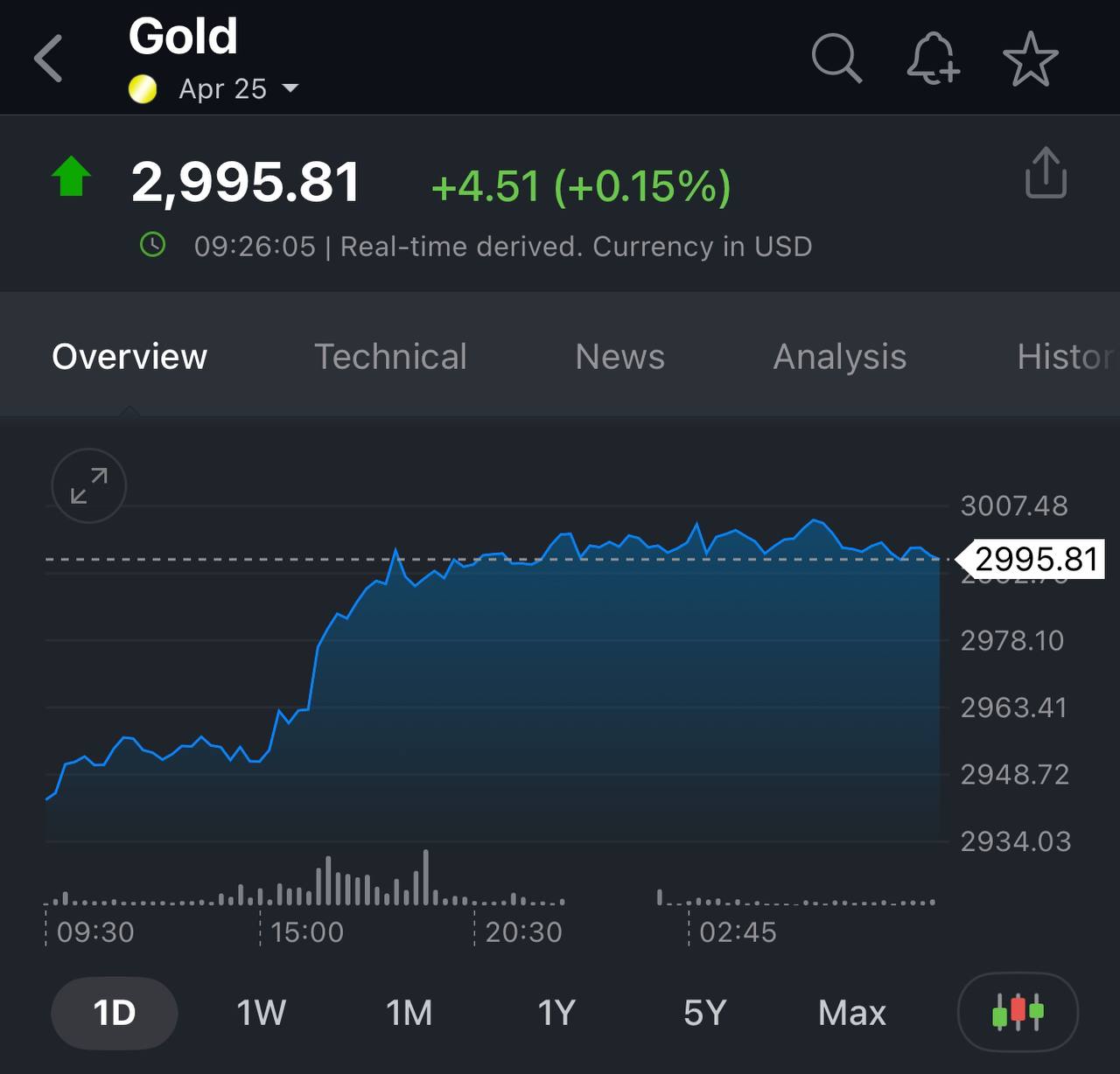Switch chart to Max range
1120x1074 pixels.
(851, 1013)
